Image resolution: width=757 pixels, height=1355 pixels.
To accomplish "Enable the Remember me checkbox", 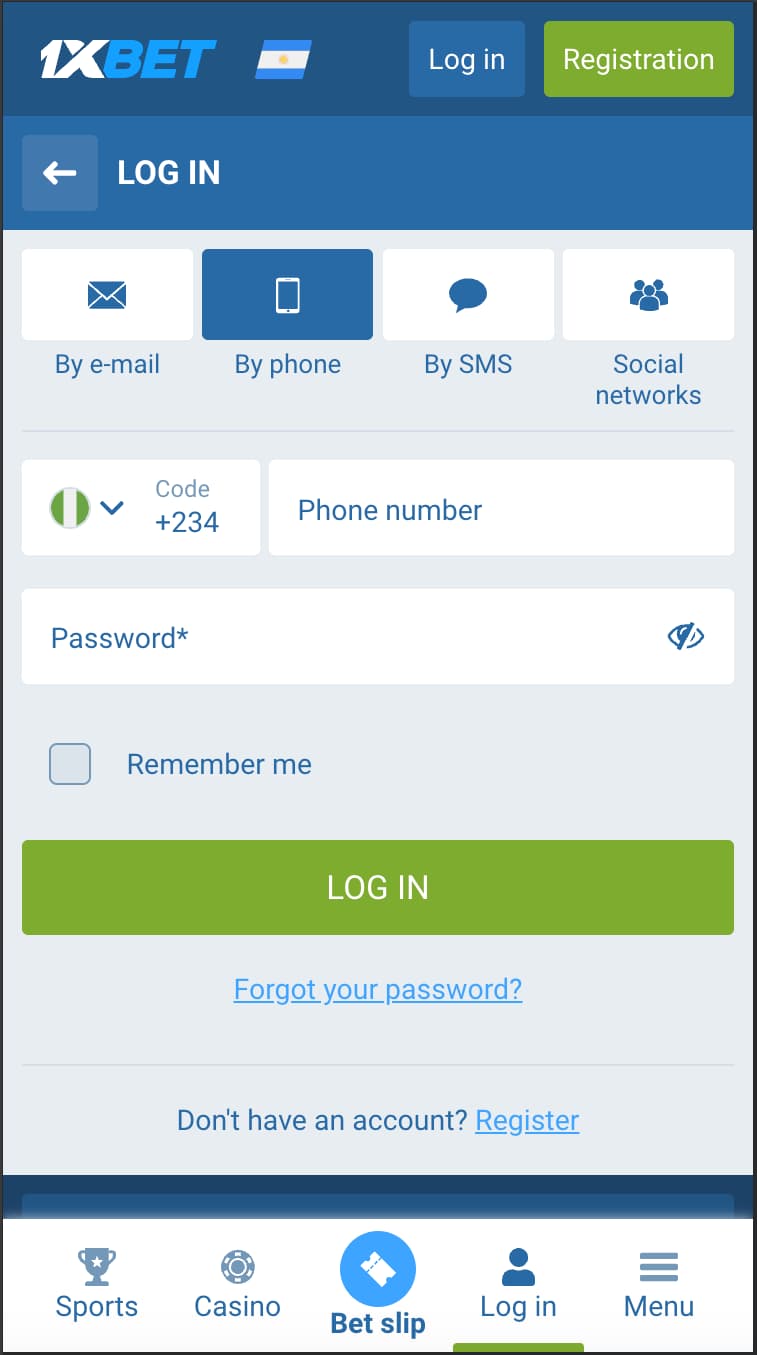I will (69, 763).
